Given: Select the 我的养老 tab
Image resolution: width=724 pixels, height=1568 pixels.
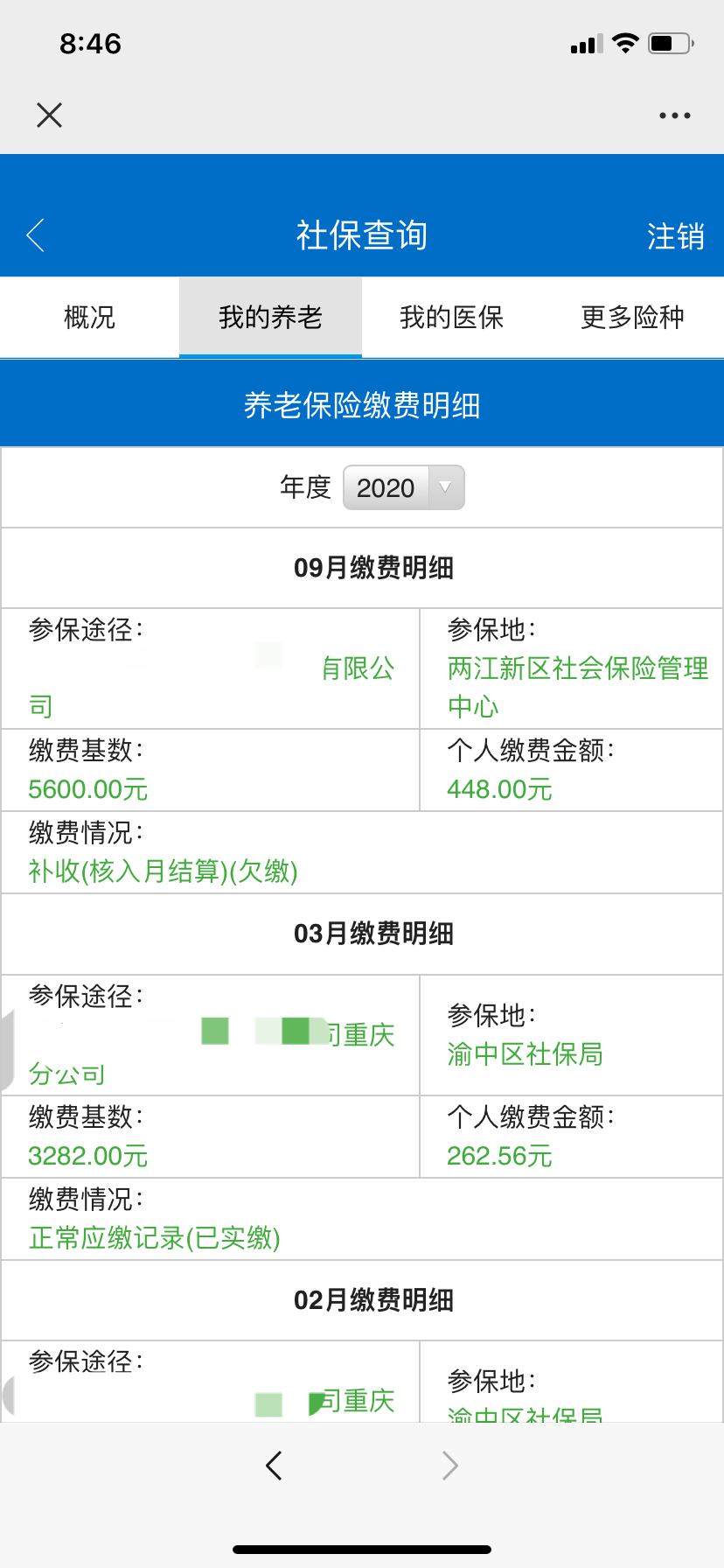Looking at the screenshot, I should point(270,317).
